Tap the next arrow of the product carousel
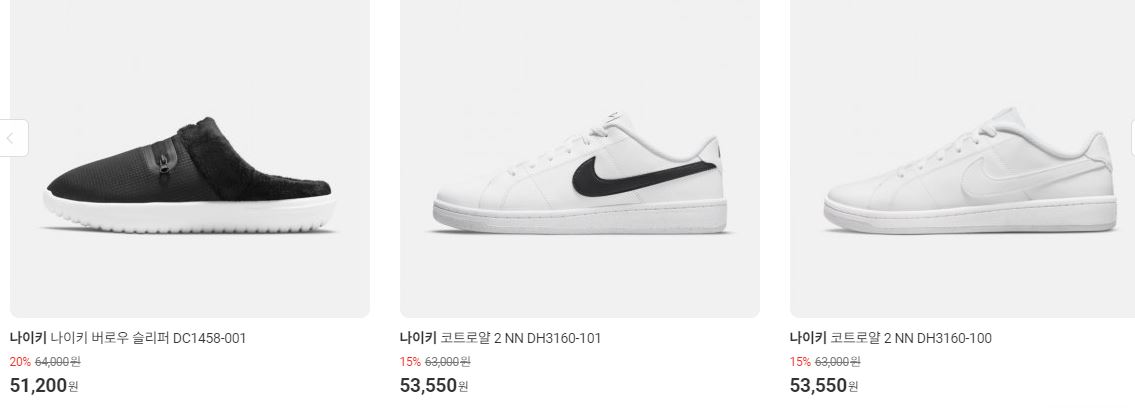Image resolution: width=1135 pixels, height=408 pixels. click(x=1133, y=138)
